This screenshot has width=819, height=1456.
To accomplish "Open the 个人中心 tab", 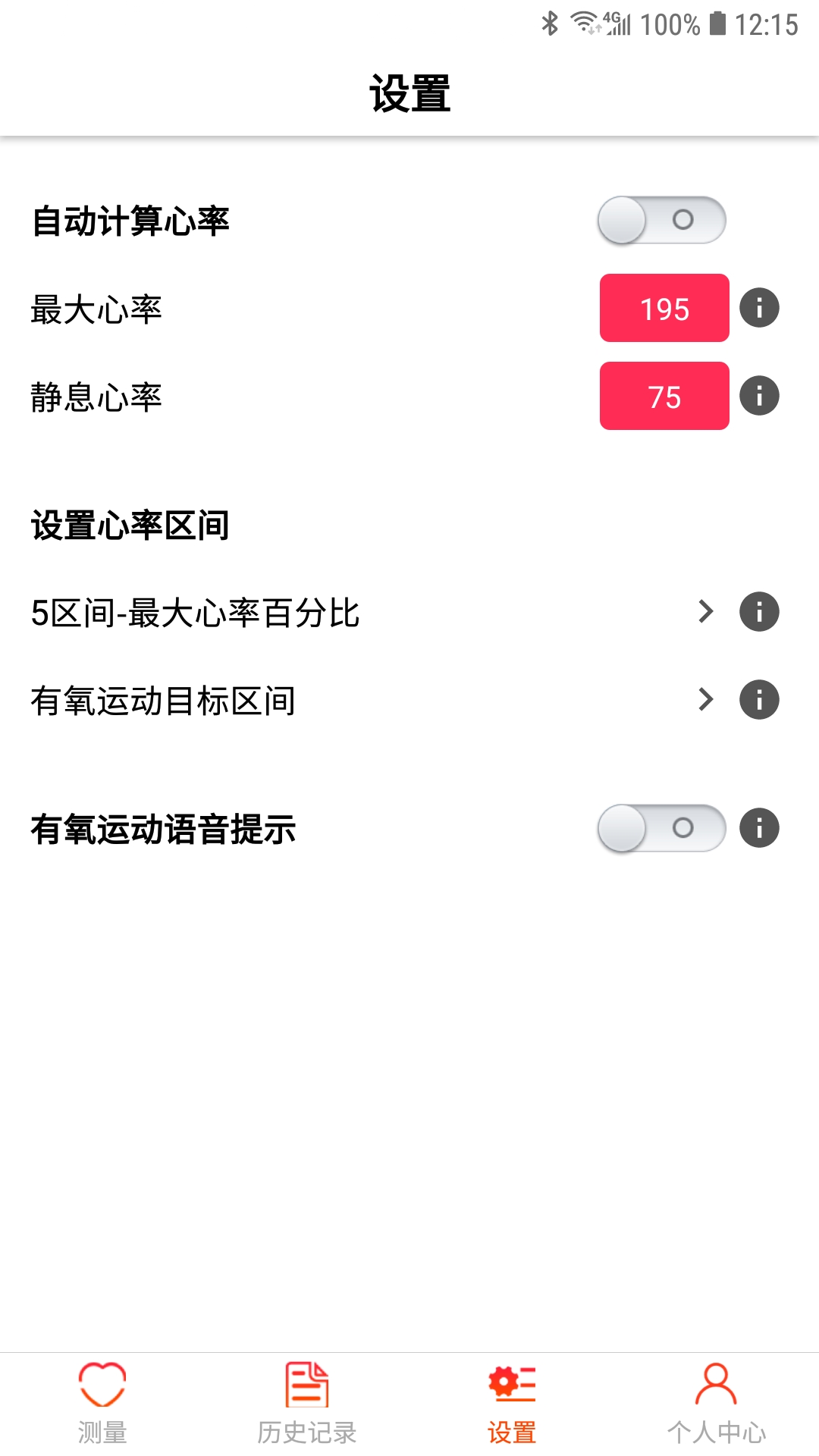I will click(717, 1403).
